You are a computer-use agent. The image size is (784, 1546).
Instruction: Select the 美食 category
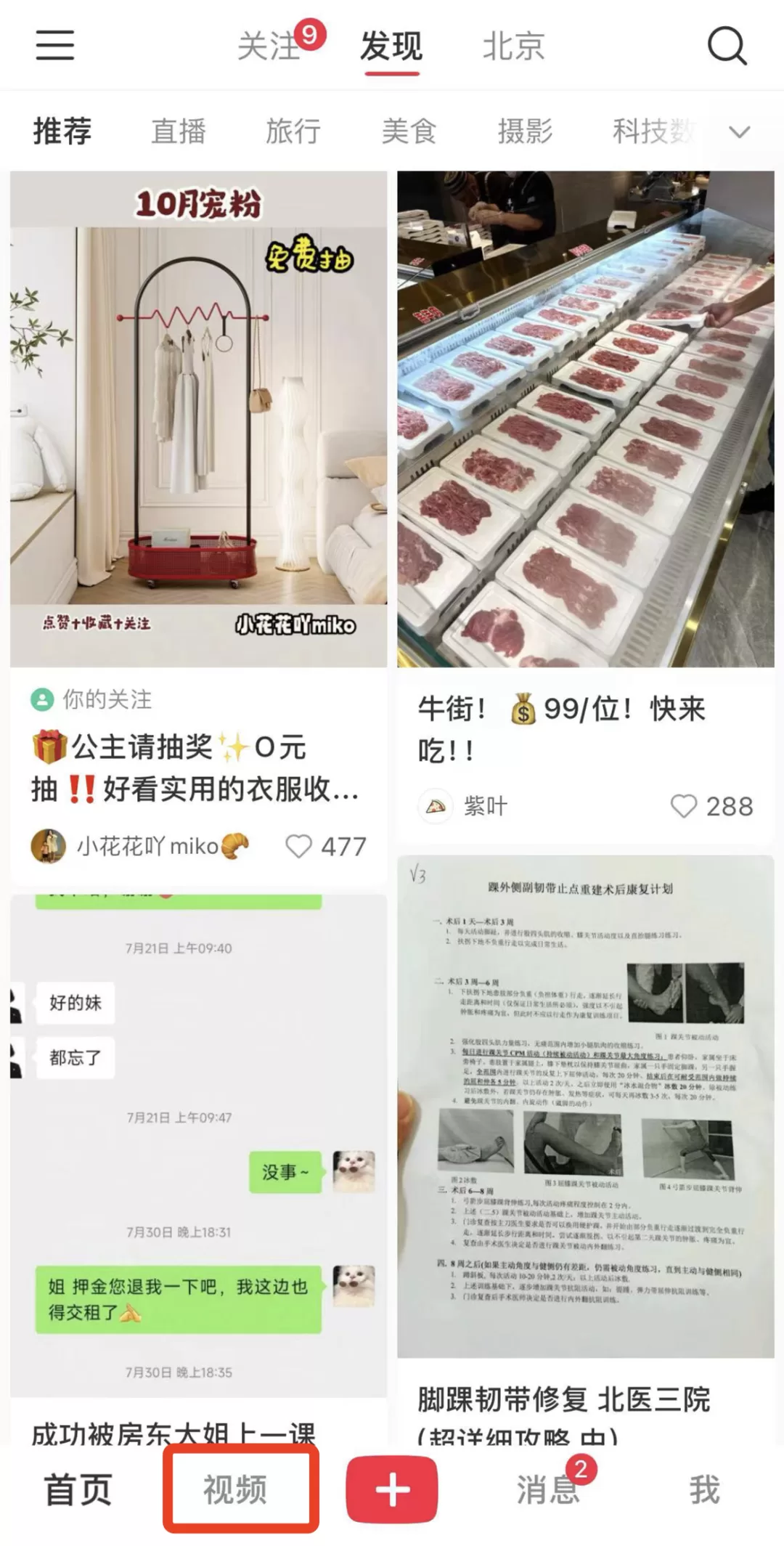[409, 131]
